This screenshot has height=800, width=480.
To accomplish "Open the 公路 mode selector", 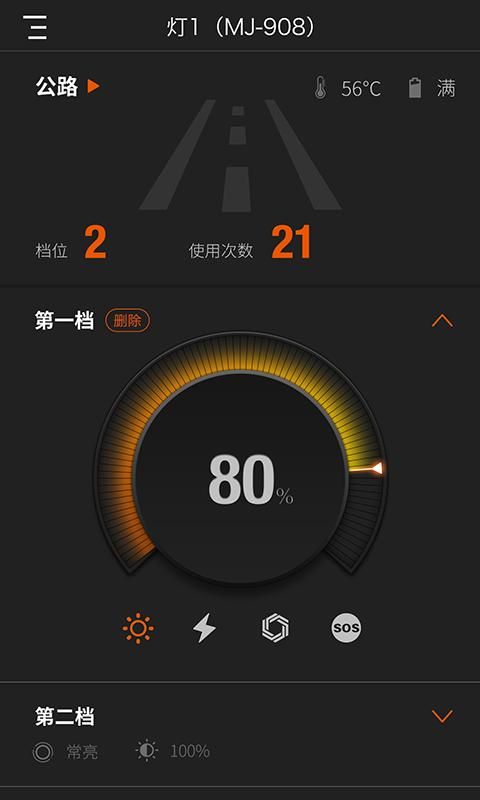I will [68, 87].
